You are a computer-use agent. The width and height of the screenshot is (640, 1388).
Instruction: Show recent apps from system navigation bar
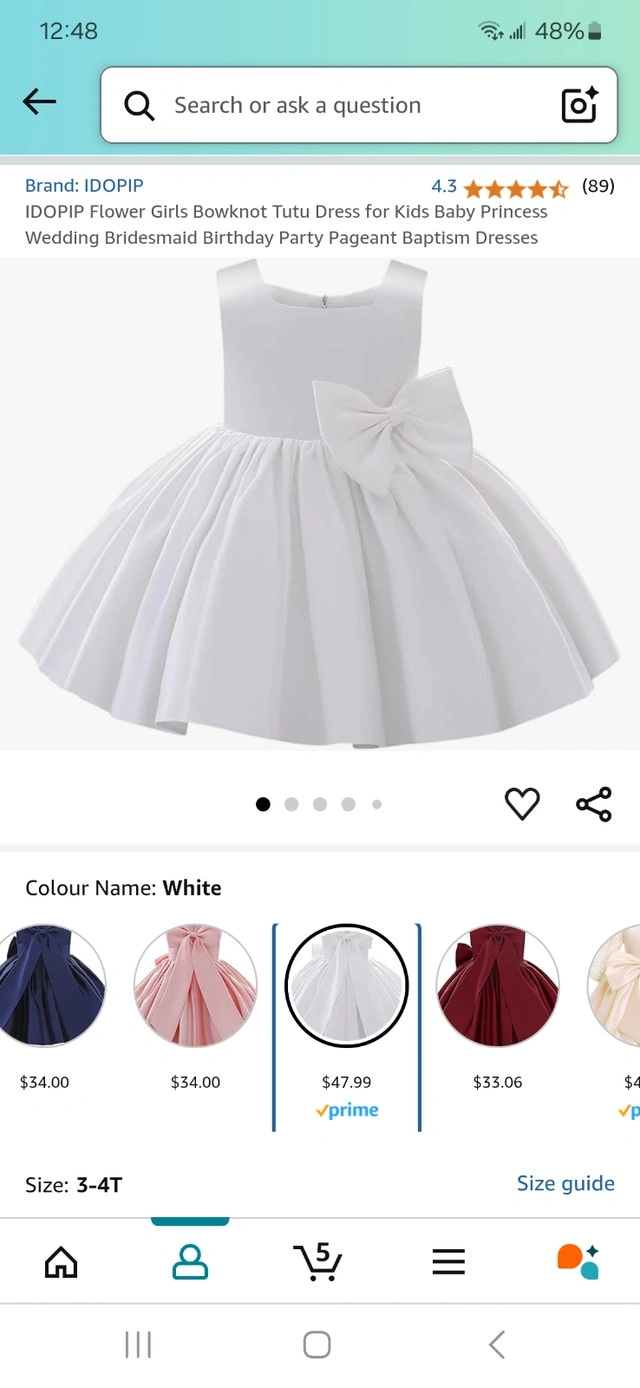(x=138, y=1345)
